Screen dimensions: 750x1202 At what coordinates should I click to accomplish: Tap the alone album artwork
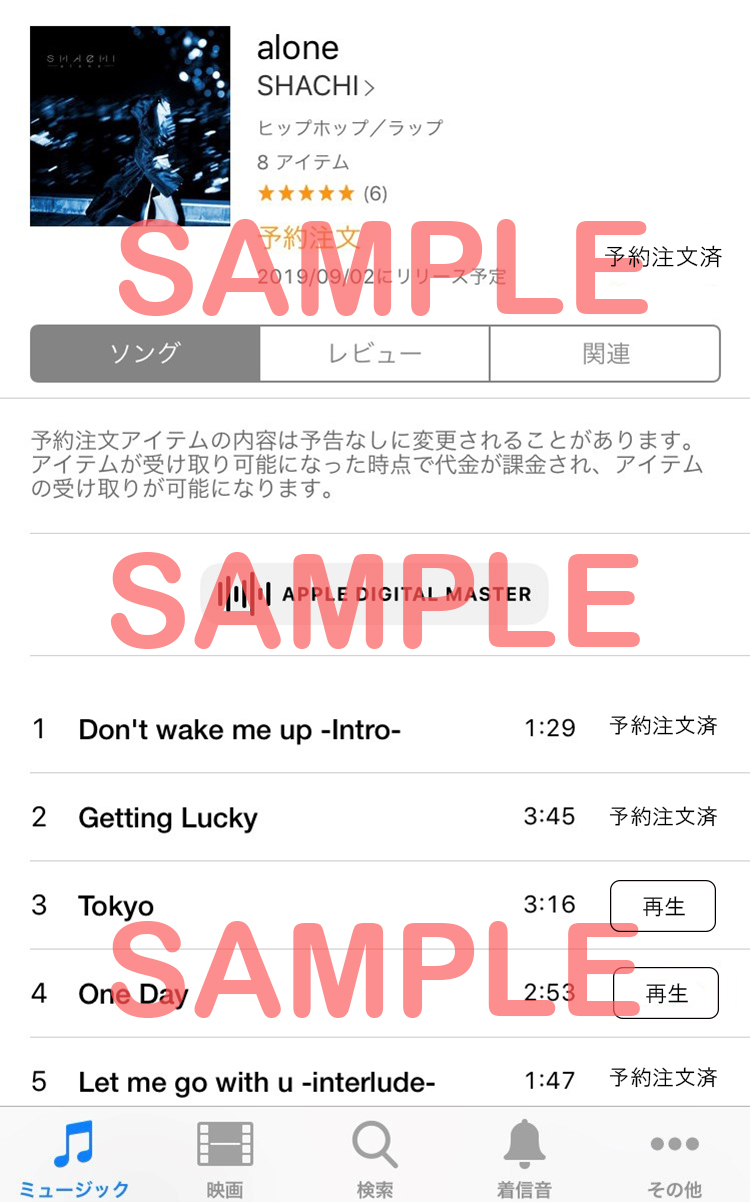point(130,126)
